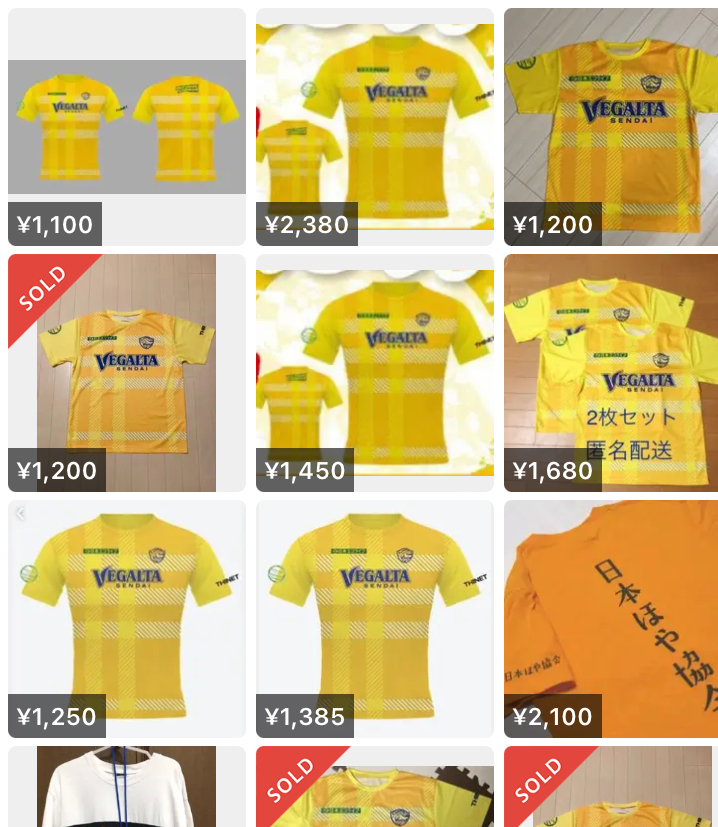Image resolution: width=718 pixels, height=827 pixels.
Task: View the ¥1,250 Vegalta jersey item
Action: [x=127, y=619]
